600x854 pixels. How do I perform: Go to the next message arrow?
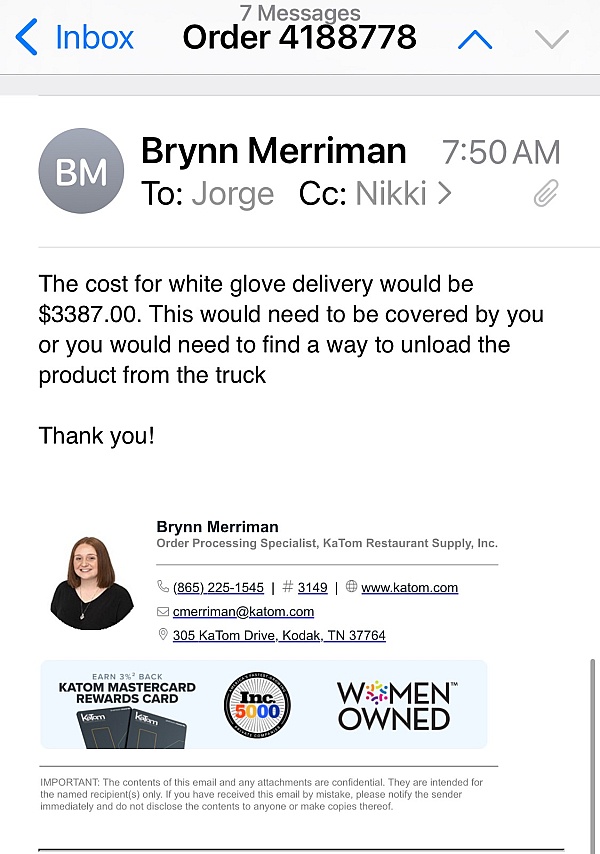tap(552, 40)
